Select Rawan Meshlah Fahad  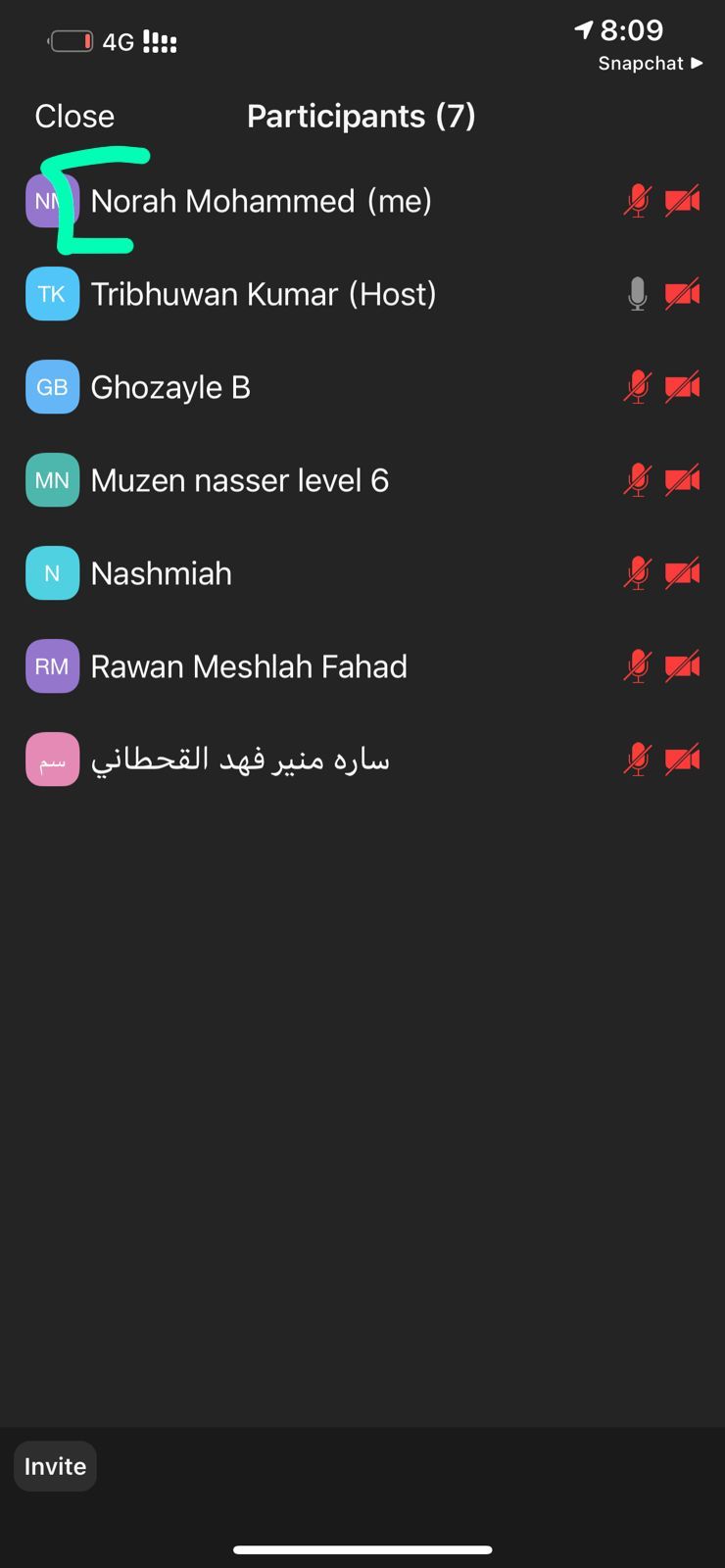[x=249, y=666]
